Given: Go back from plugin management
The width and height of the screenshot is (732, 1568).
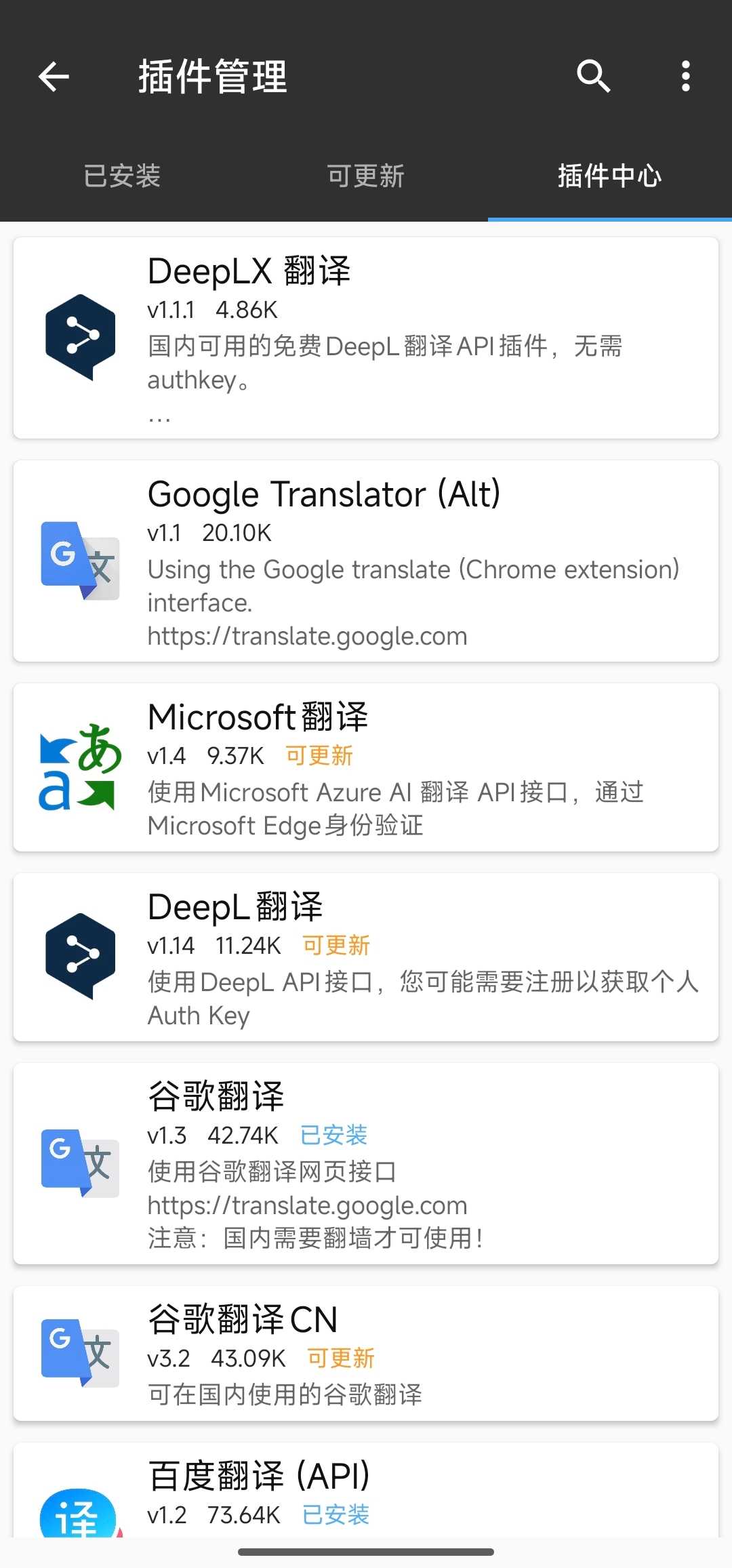Looking at the screenshot, I should point(54,76).
